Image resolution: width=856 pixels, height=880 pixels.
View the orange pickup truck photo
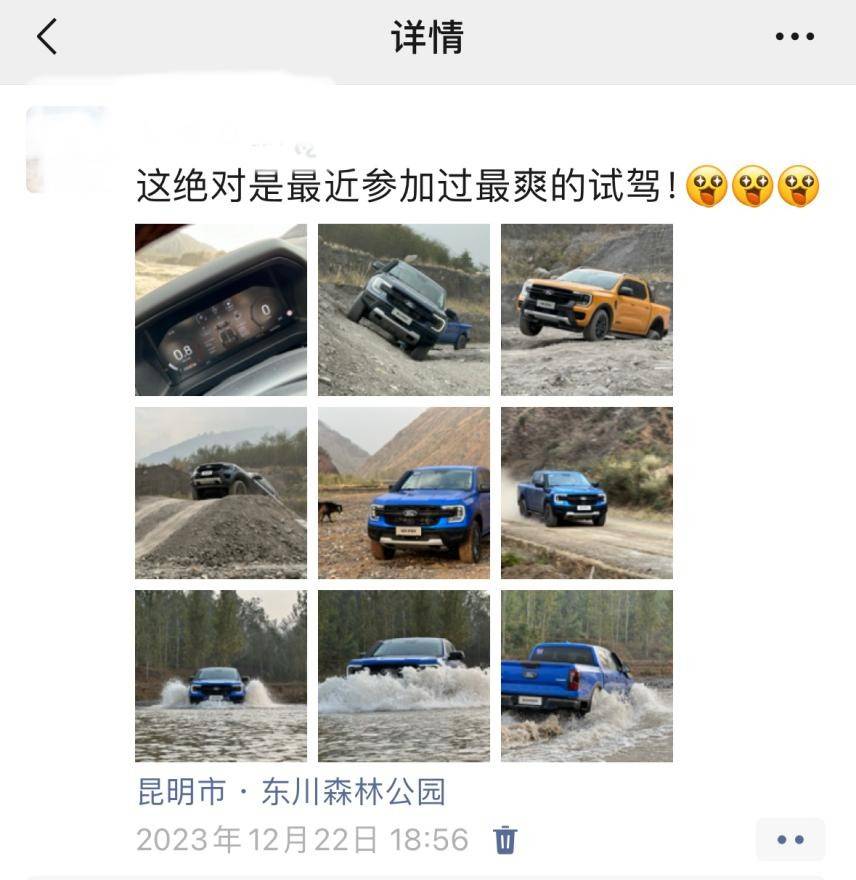click(587, 310)
